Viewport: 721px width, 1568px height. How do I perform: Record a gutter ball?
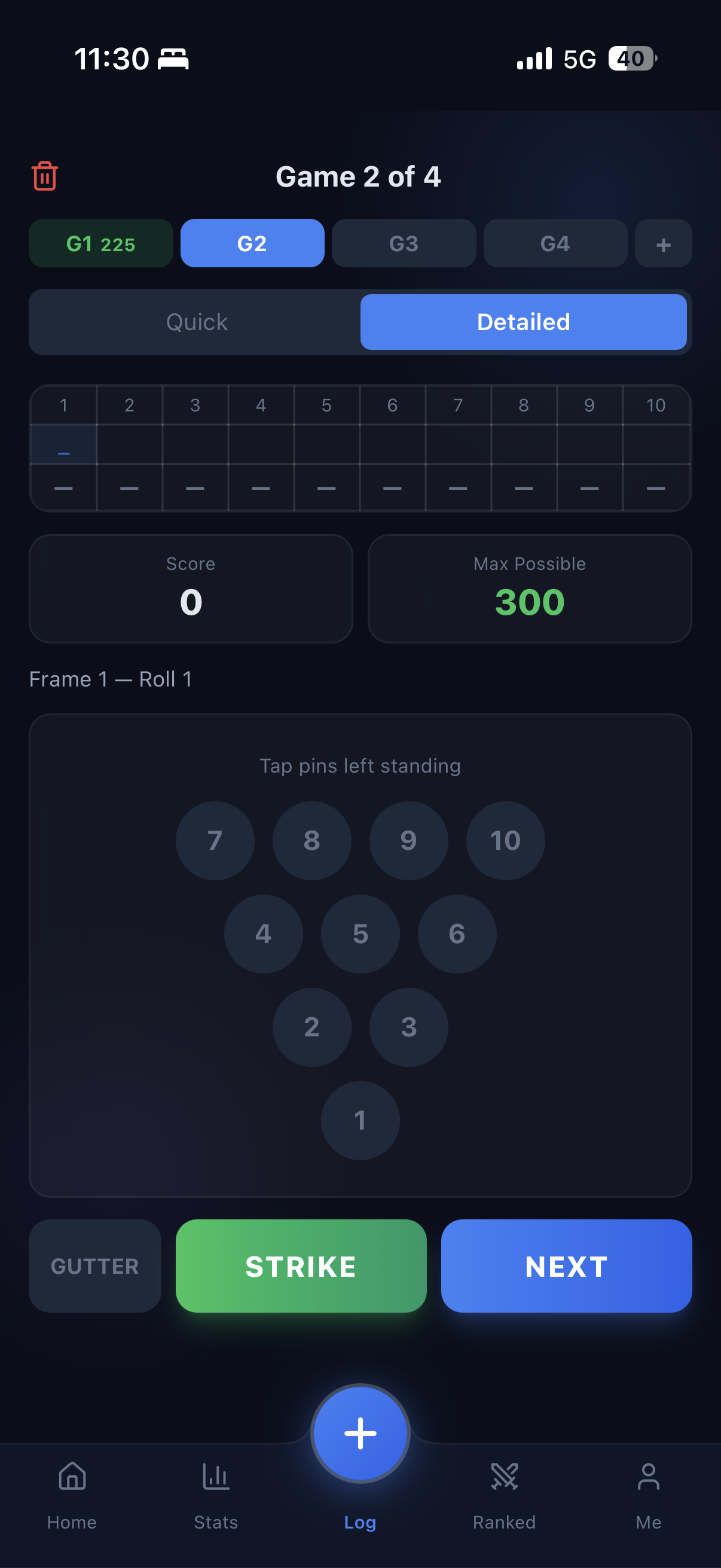(95, 1266)
